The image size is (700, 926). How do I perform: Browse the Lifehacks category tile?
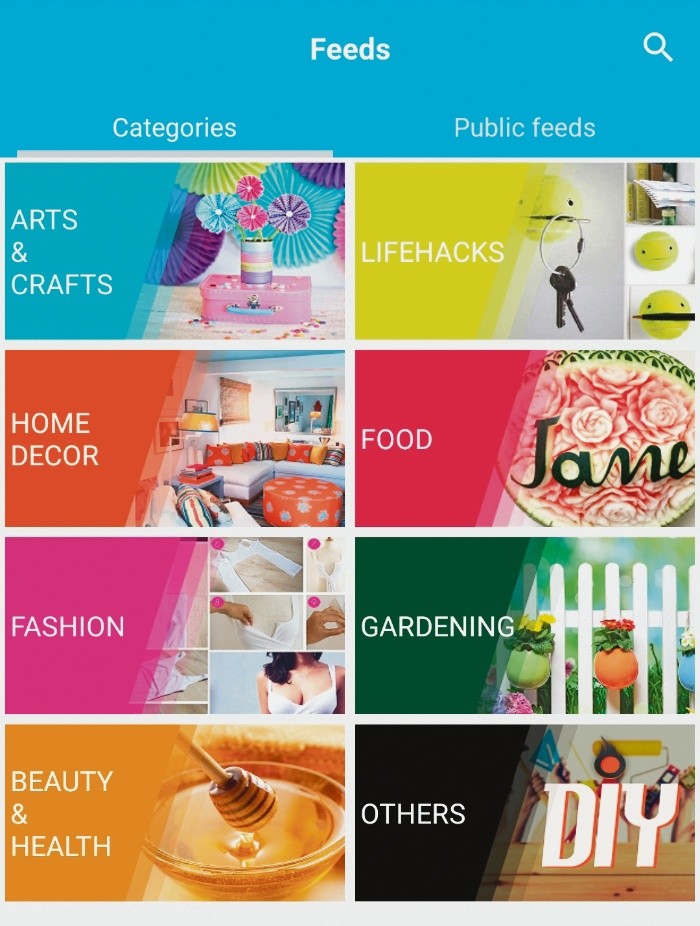525,251
